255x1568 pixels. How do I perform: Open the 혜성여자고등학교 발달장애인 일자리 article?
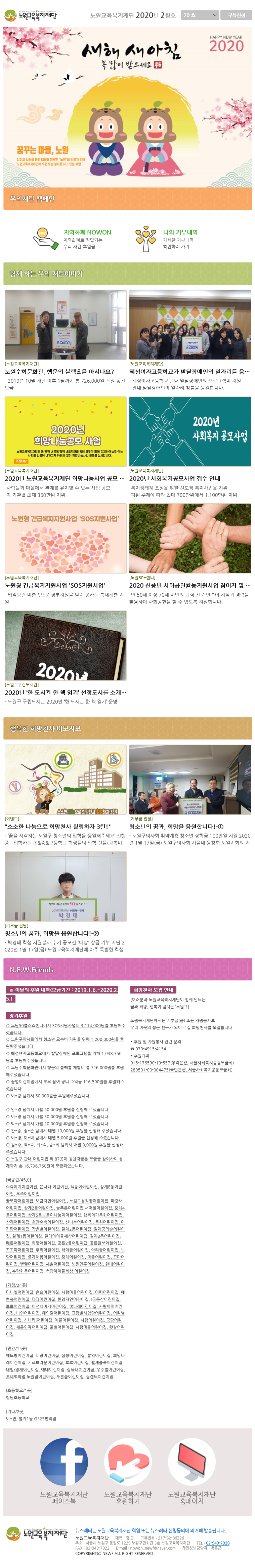(189, 371)
